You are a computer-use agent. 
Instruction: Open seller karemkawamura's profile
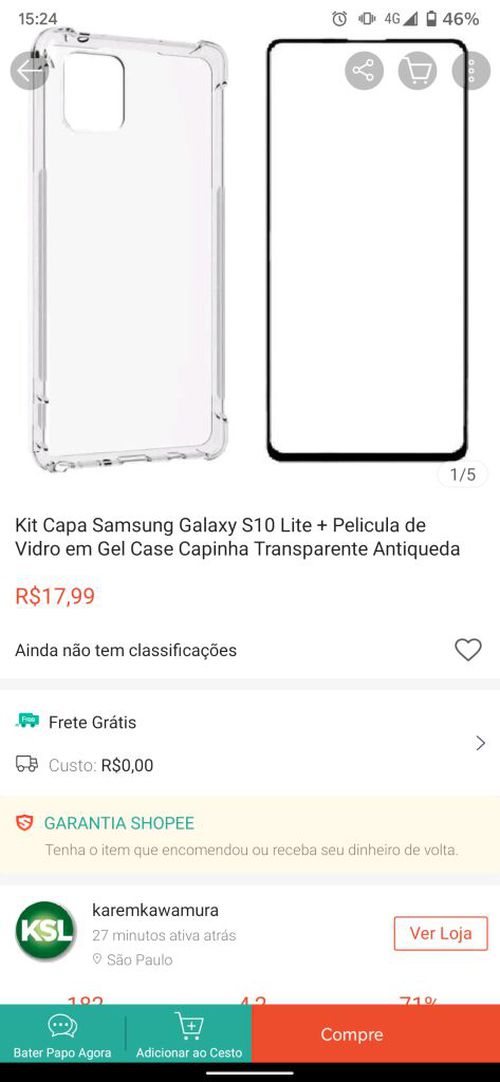(x=155, y=910)
